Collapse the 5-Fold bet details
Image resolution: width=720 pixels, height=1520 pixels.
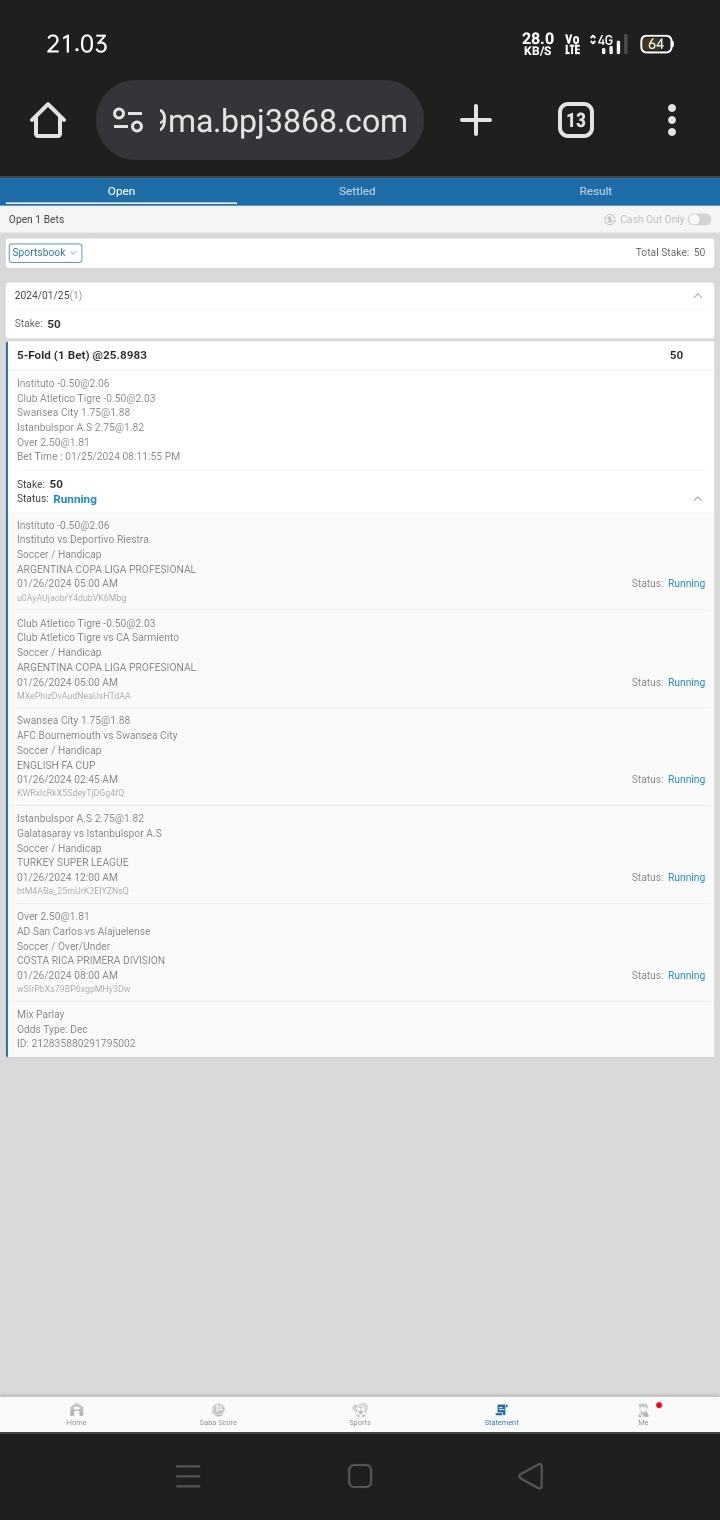(x=697, y=499)
